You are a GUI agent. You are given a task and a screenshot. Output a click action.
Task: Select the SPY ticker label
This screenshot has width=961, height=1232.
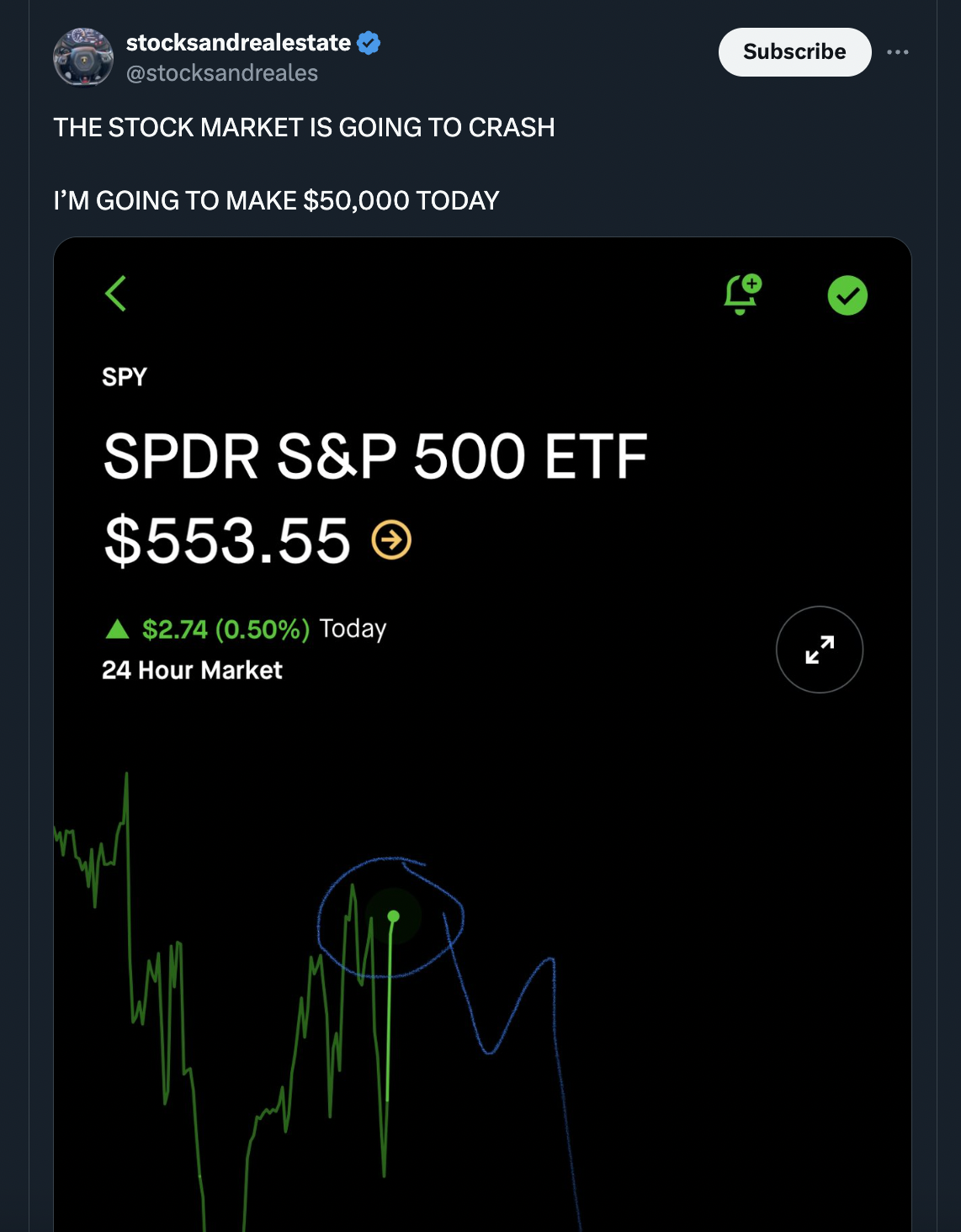[x=124, y=377]
